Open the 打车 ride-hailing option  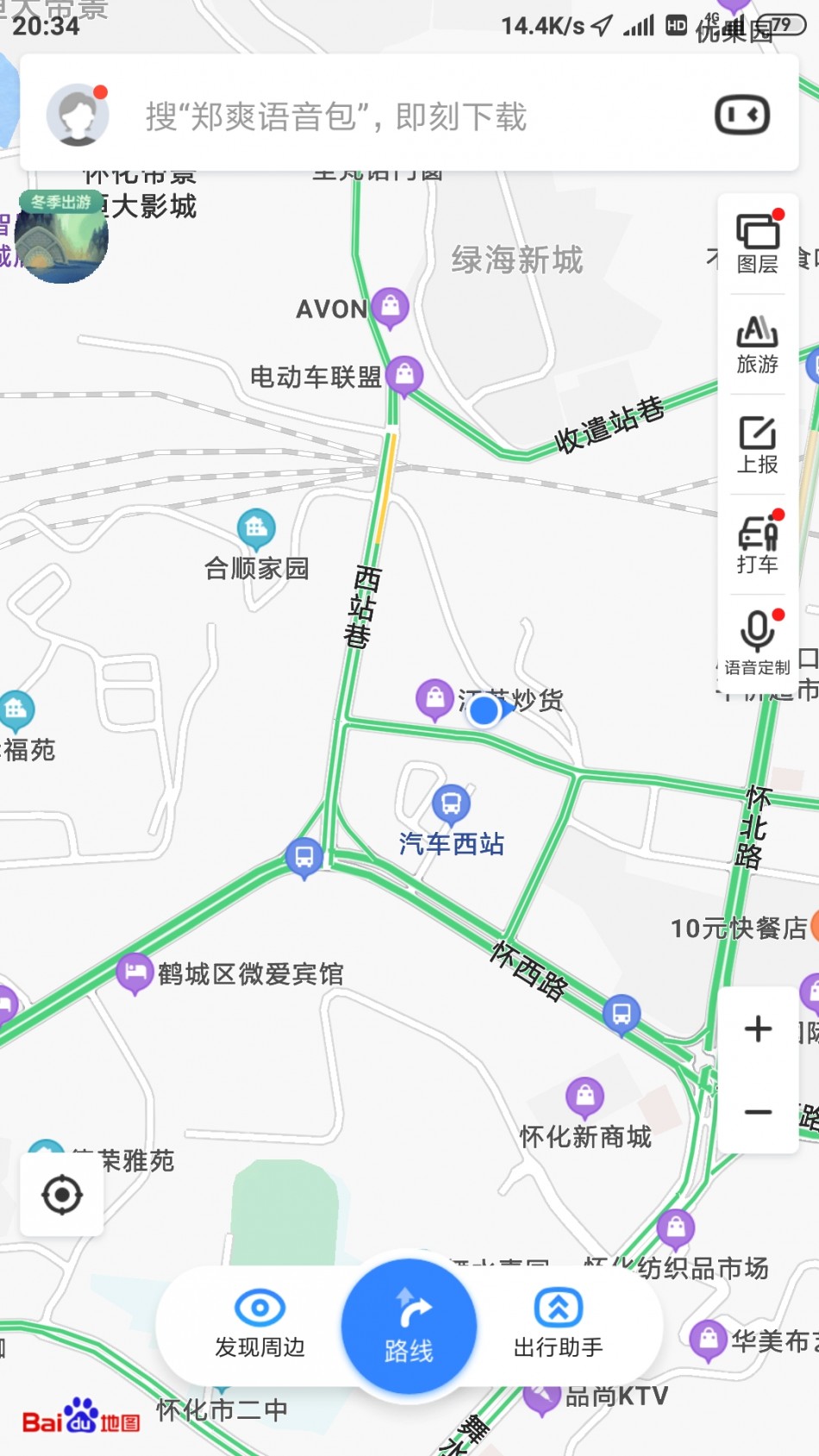click(758, 543)
